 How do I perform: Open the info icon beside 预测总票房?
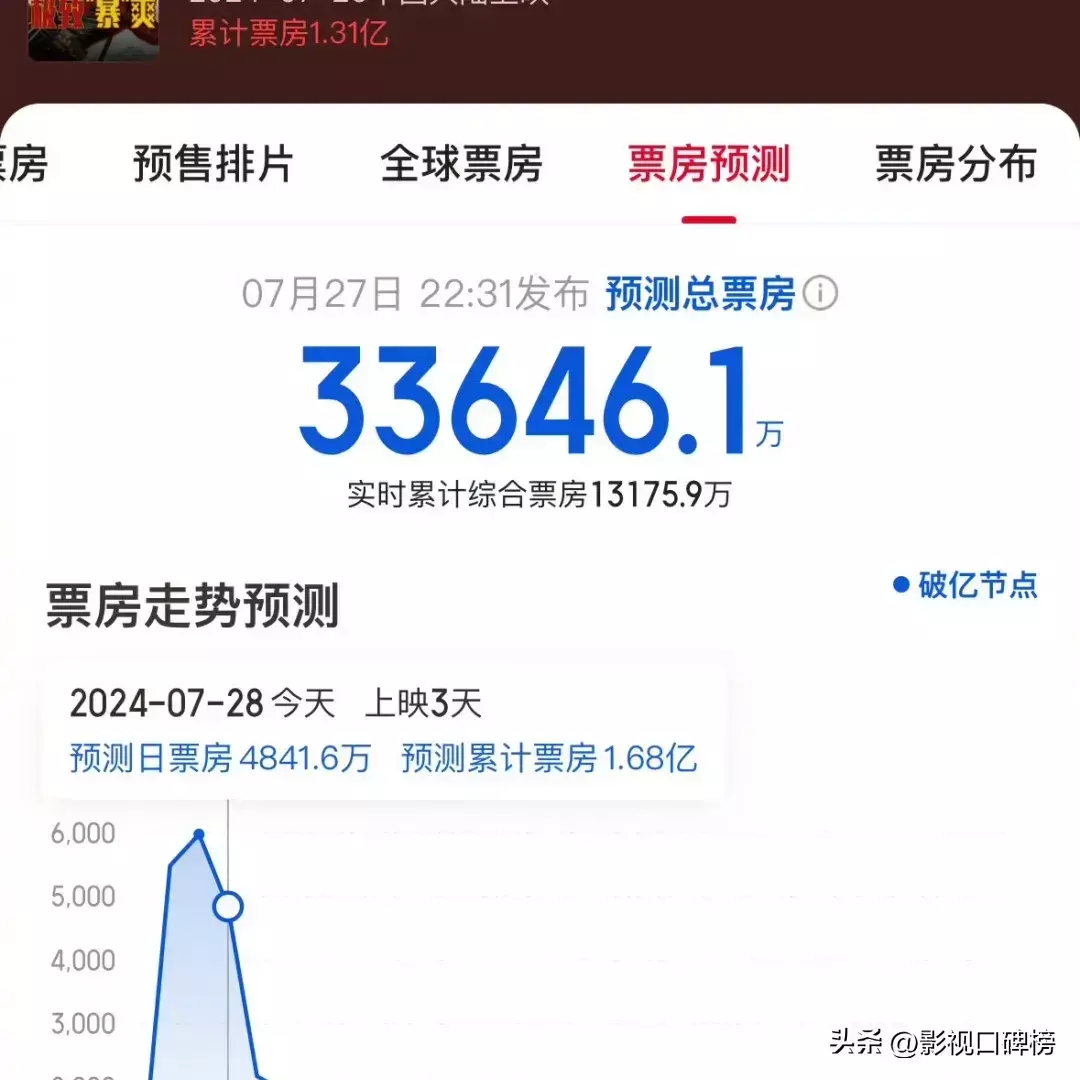click(821, 295)
